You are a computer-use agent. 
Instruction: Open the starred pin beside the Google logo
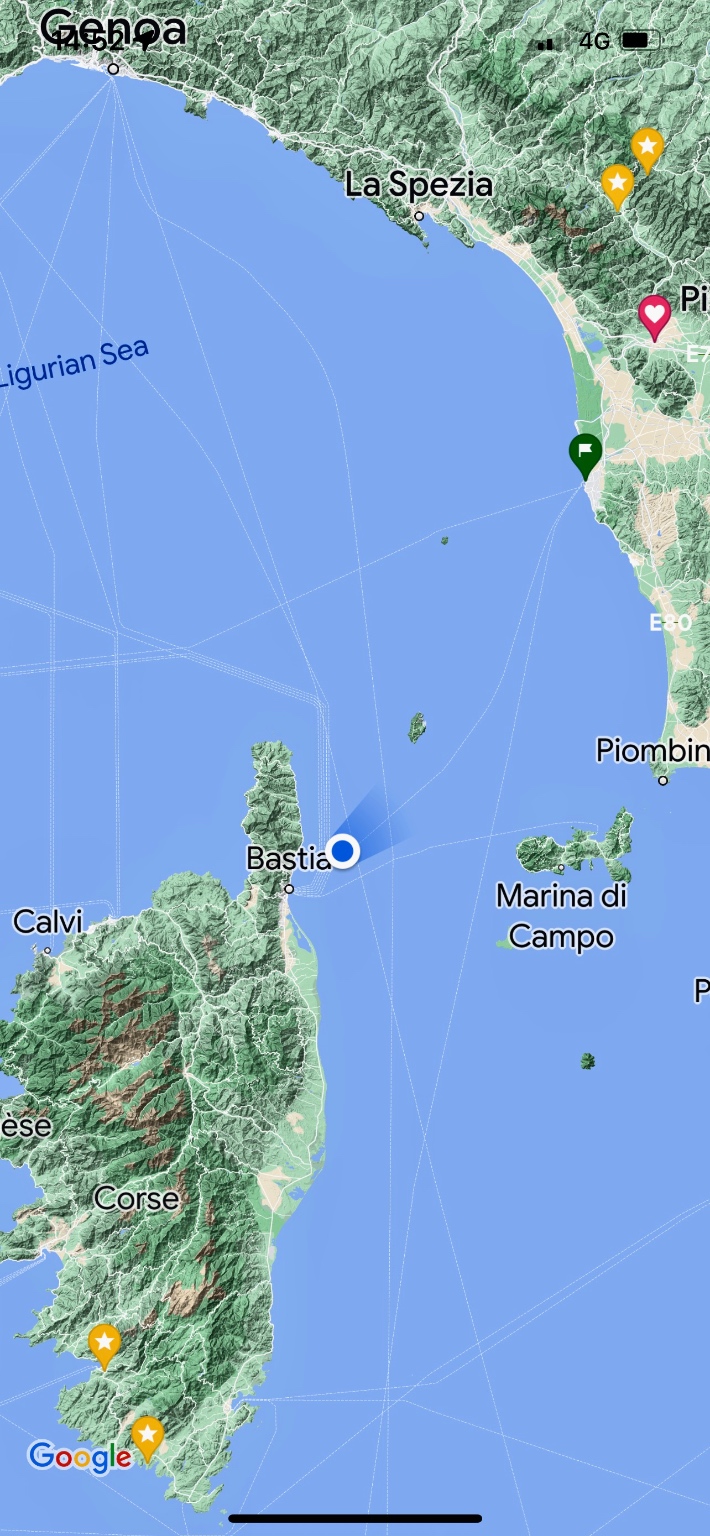148,1436
